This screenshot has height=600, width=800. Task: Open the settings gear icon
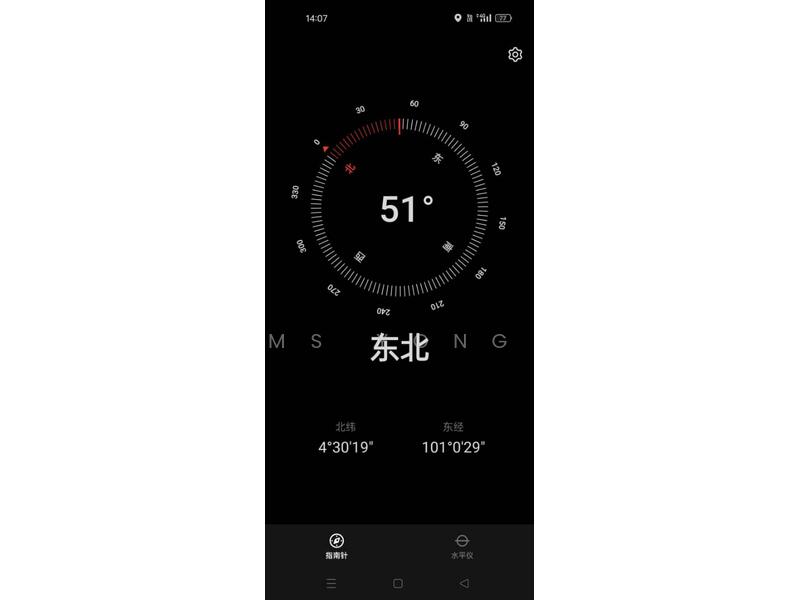[515, 55]
